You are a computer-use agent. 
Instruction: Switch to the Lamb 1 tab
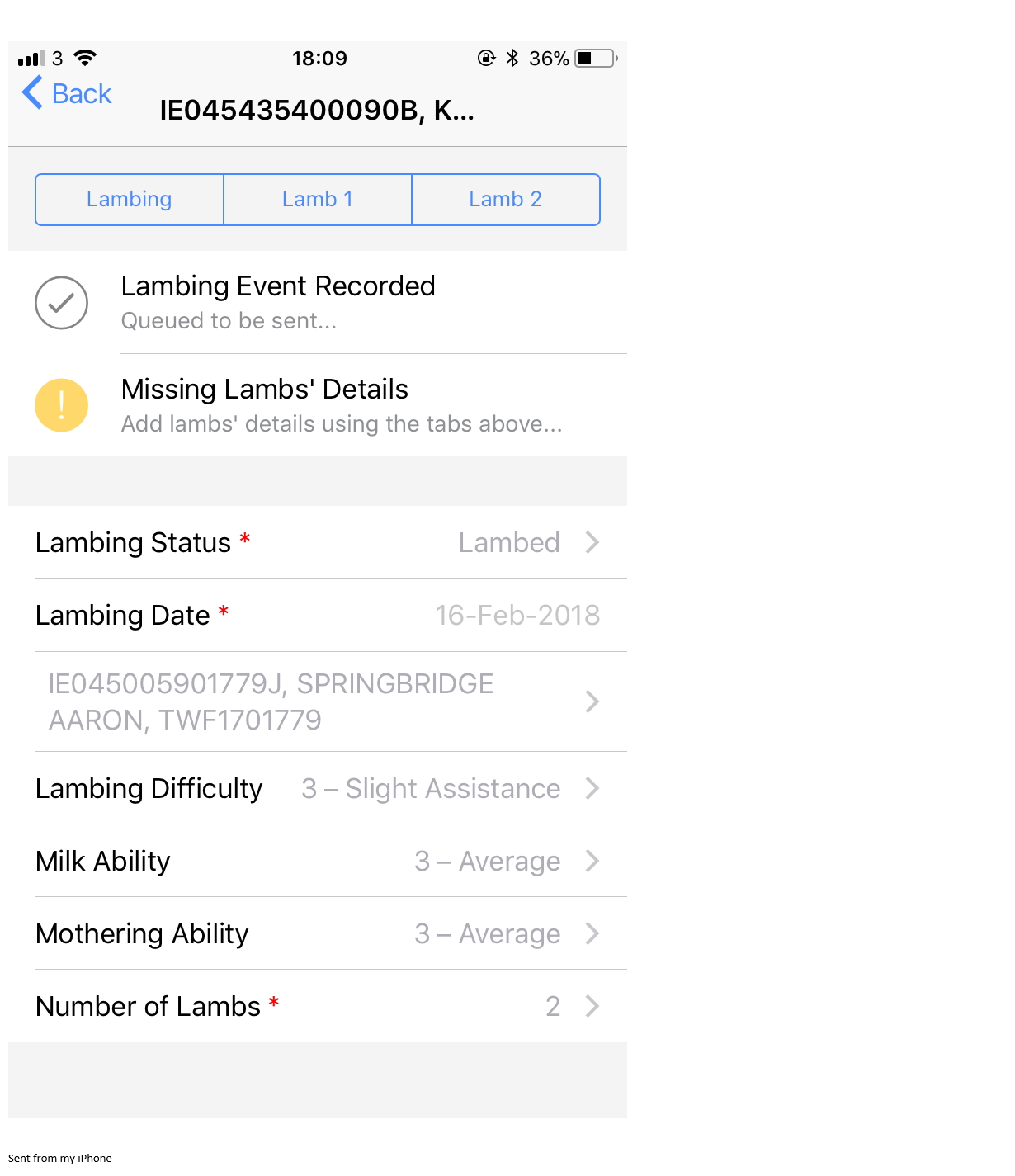point(318,200)
